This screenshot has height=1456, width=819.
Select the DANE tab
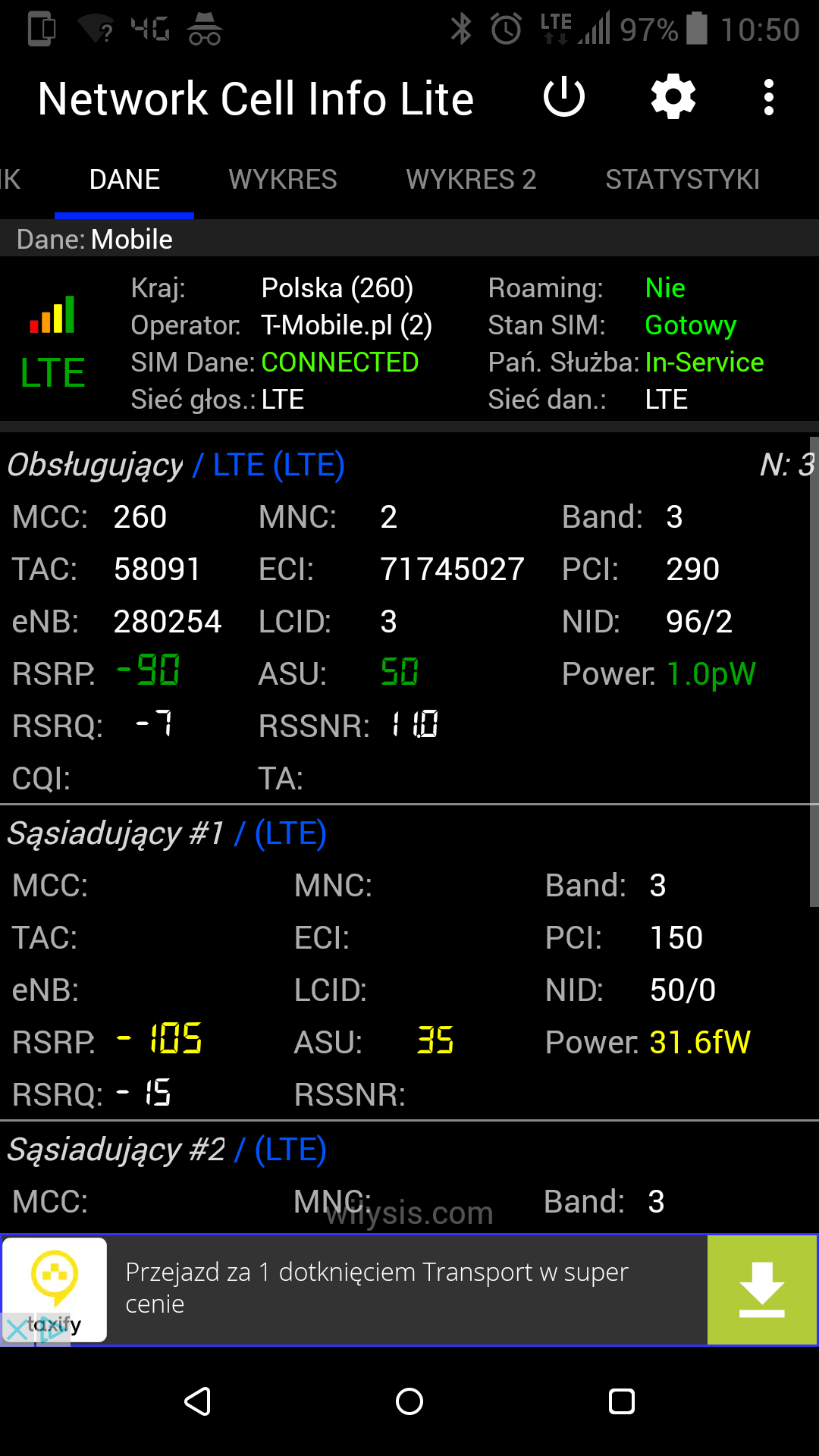(x=124, y=180)
